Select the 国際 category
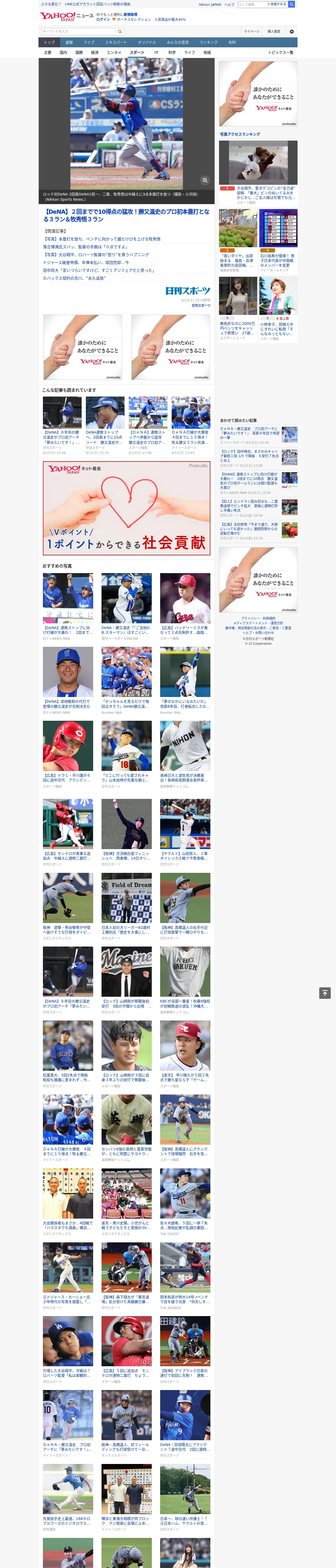Viewport: 336px width, 1568px height. tap(79, 52)
